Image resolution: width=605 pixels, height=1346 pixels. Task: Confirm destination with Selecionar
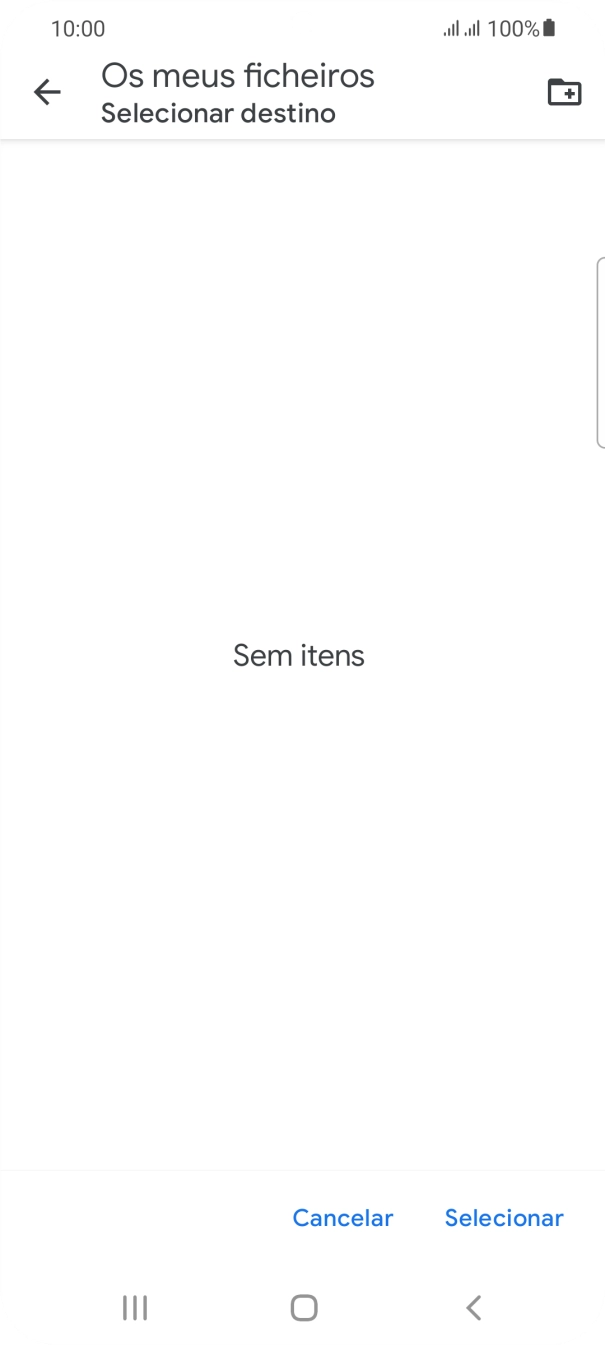click(504, 1218)
